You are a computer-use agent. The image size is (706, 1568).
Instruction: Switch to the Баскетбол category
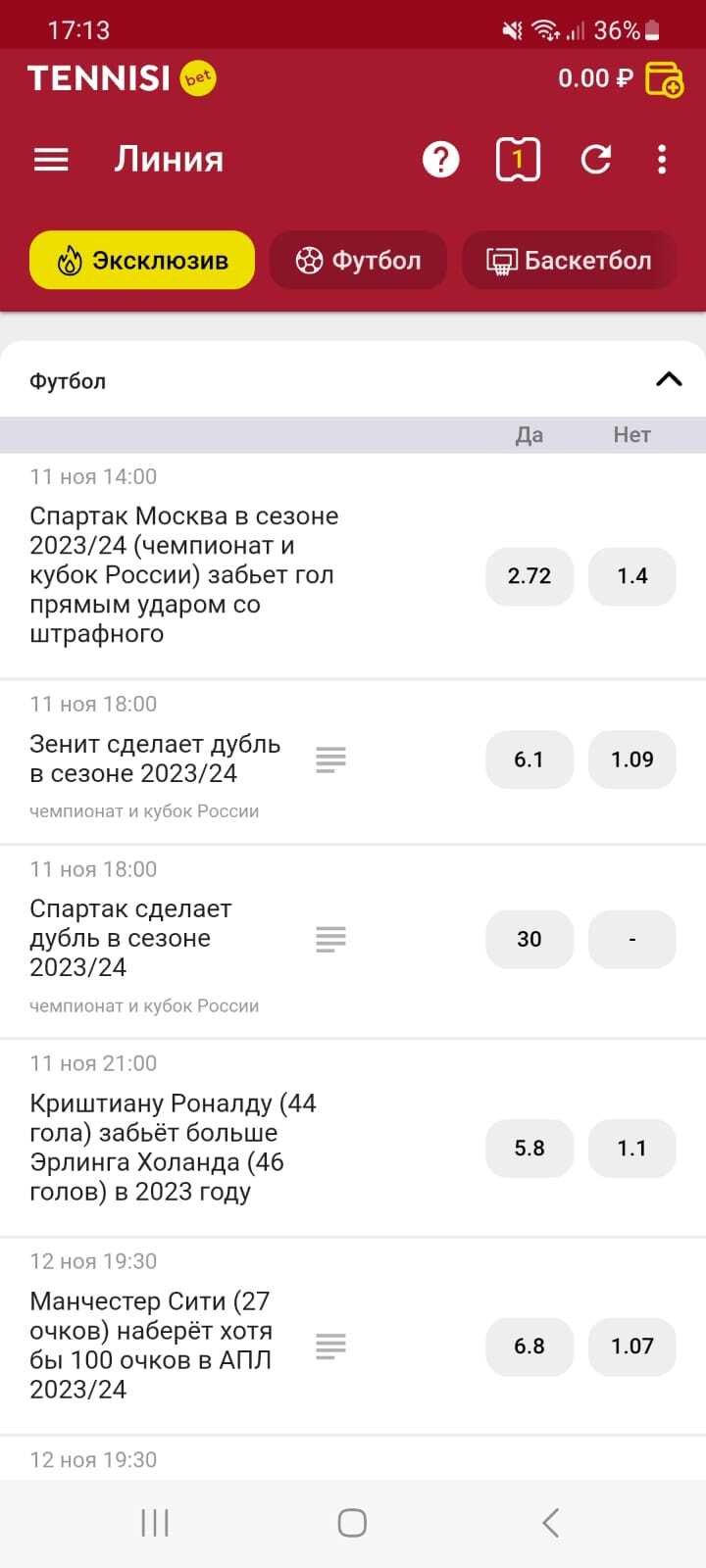click(x=569, y=260)
